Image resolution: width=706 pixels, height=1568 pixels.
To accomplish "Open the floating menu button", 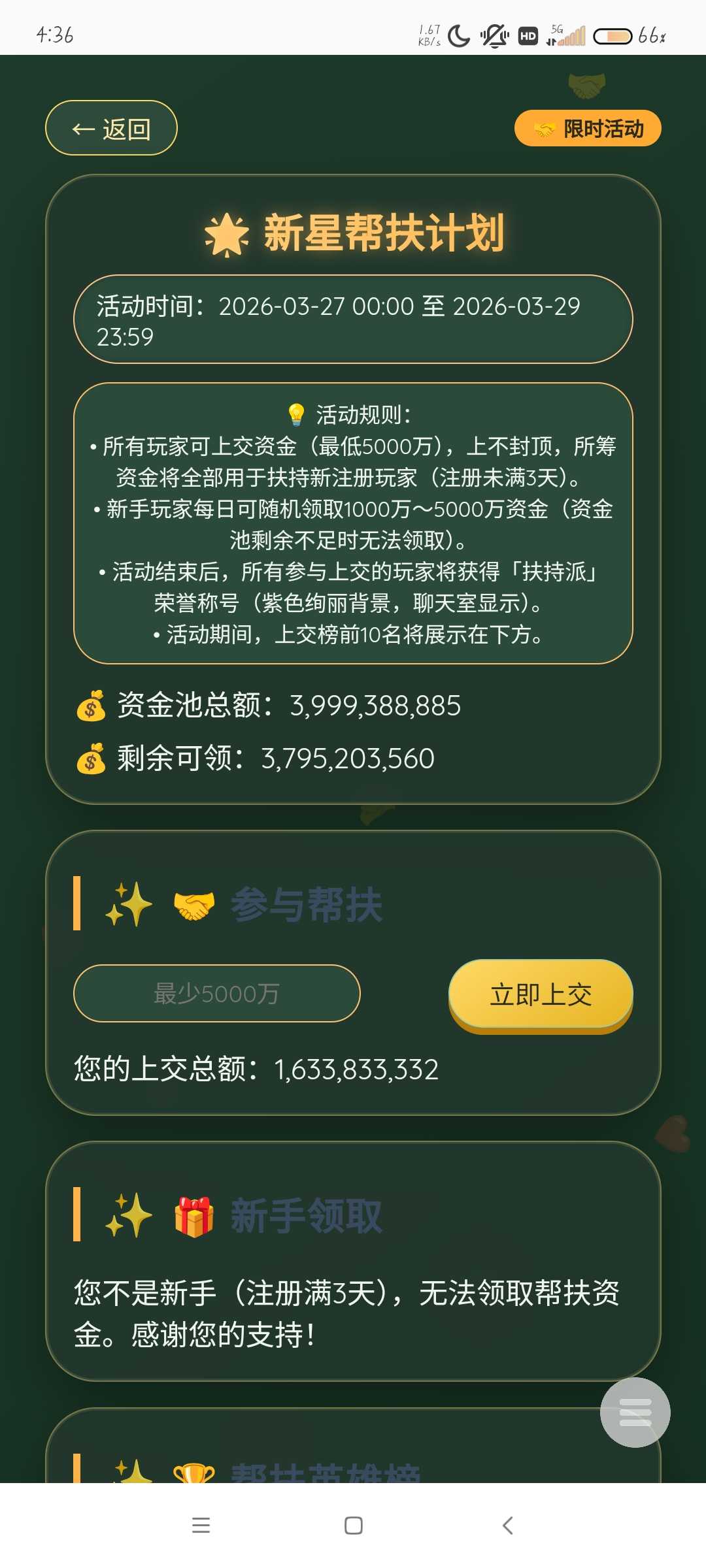I will (x=635, y=1412).
